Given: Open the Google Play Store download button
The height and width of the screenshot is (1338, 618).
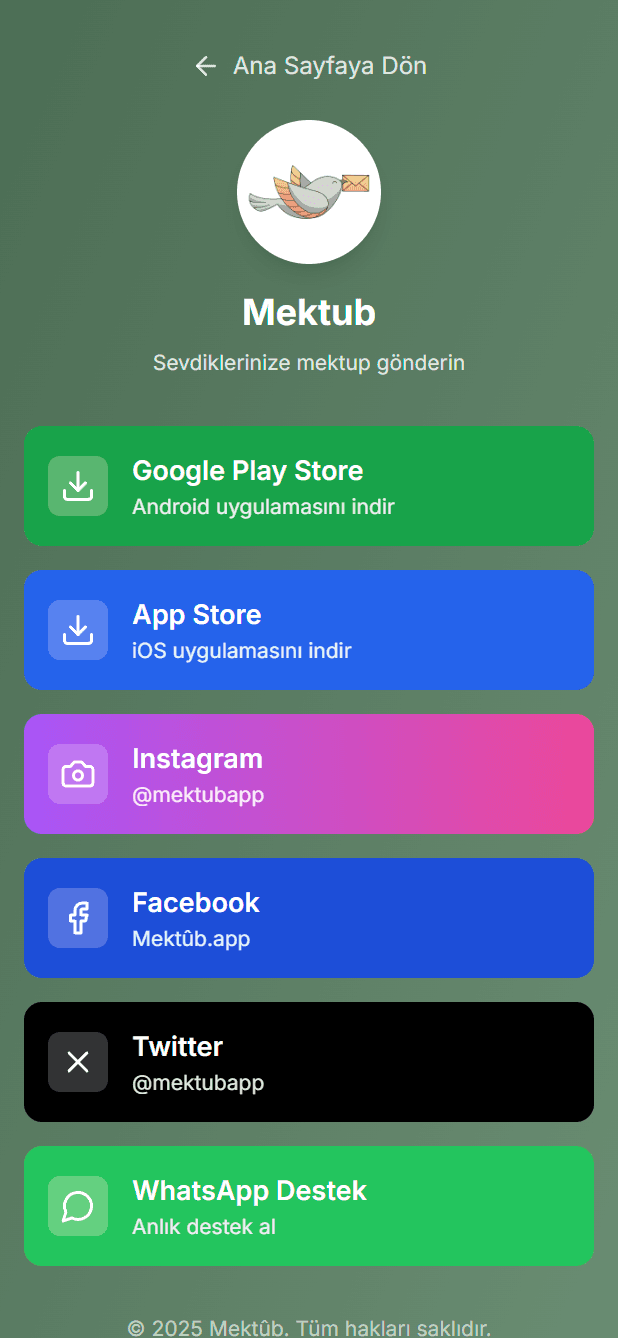Looking at the screenshot, I should (x=309, y=486).
